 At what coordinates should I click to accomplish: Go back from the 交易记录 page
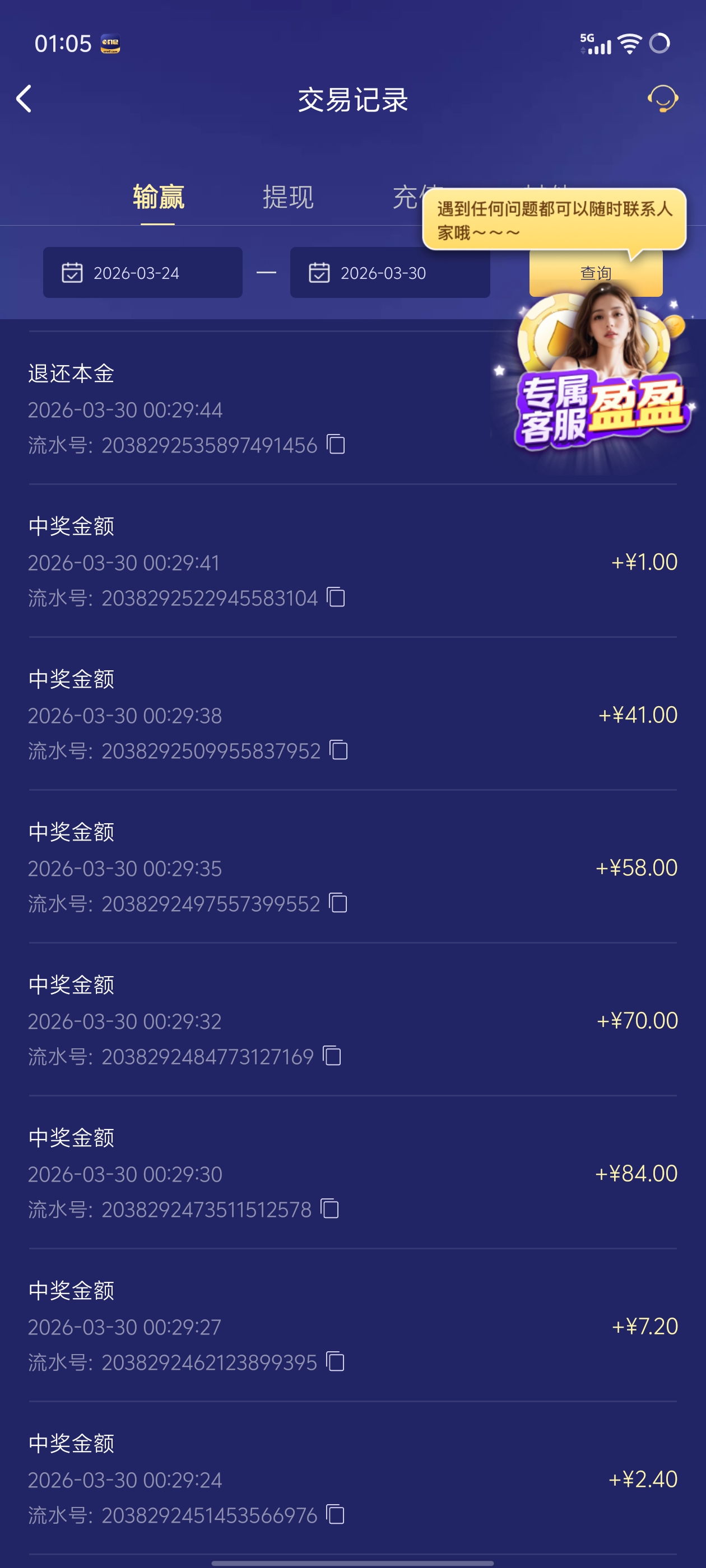(x=24, y=99)
